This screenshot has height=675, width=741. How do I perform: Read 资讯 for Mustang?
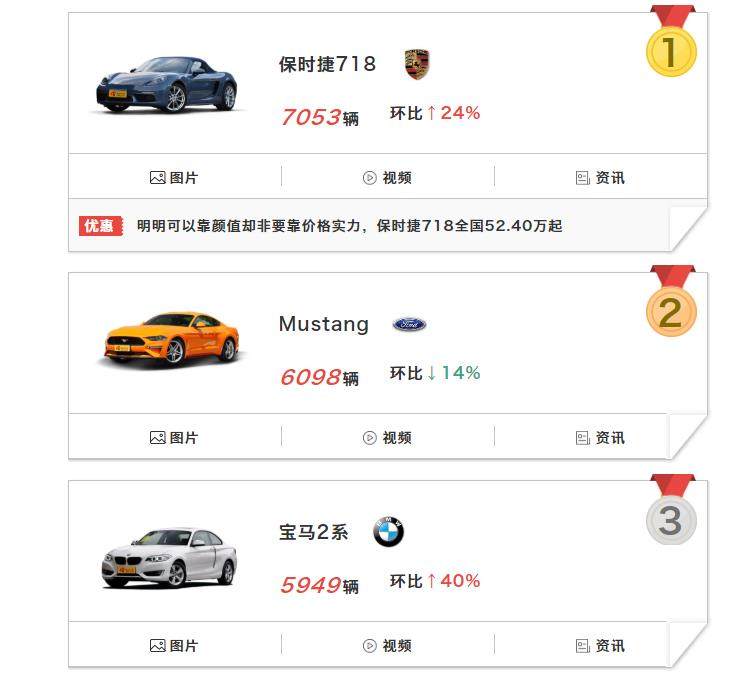tap(600, 438)
